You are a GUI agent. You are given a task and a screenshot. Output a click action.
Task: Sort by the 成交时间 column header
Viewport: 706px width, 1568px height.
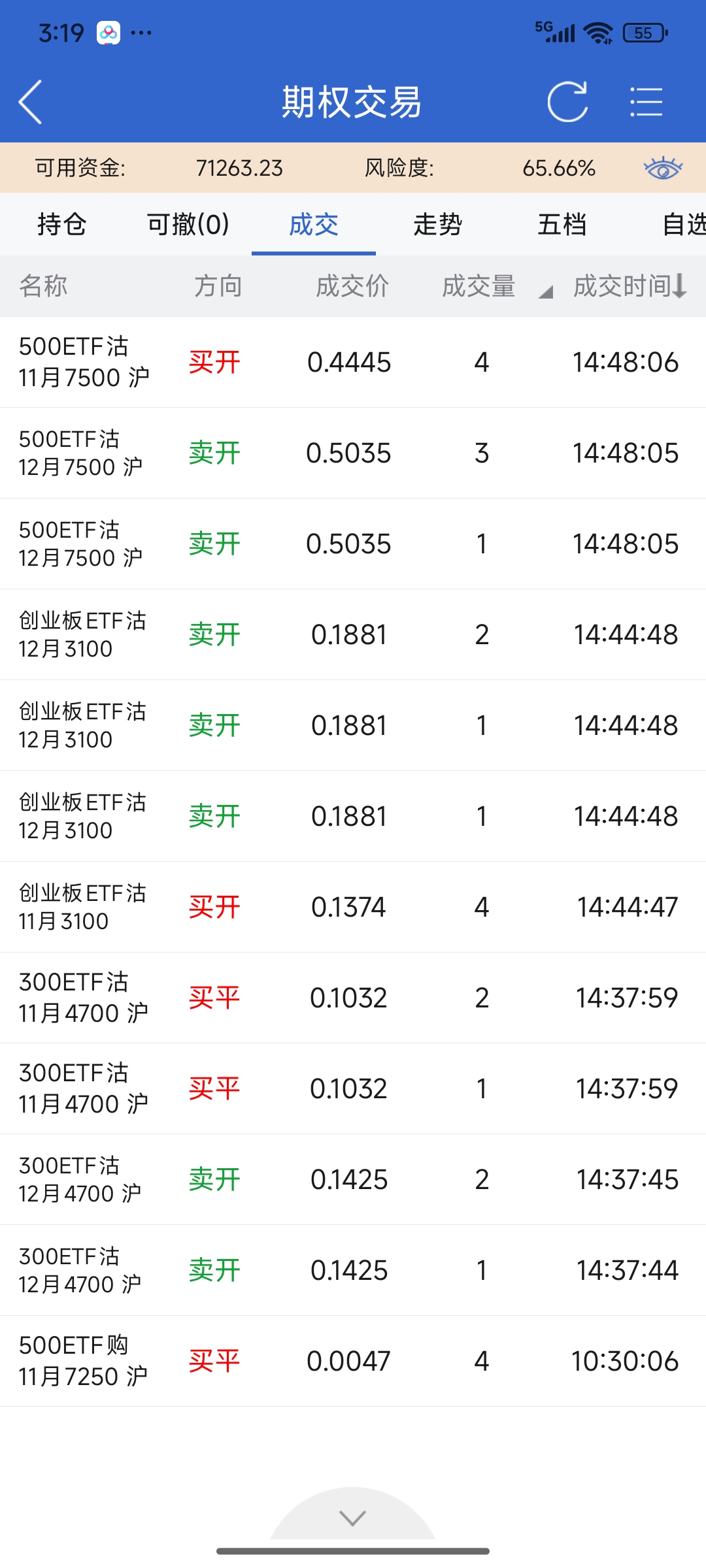click(629, 286)
